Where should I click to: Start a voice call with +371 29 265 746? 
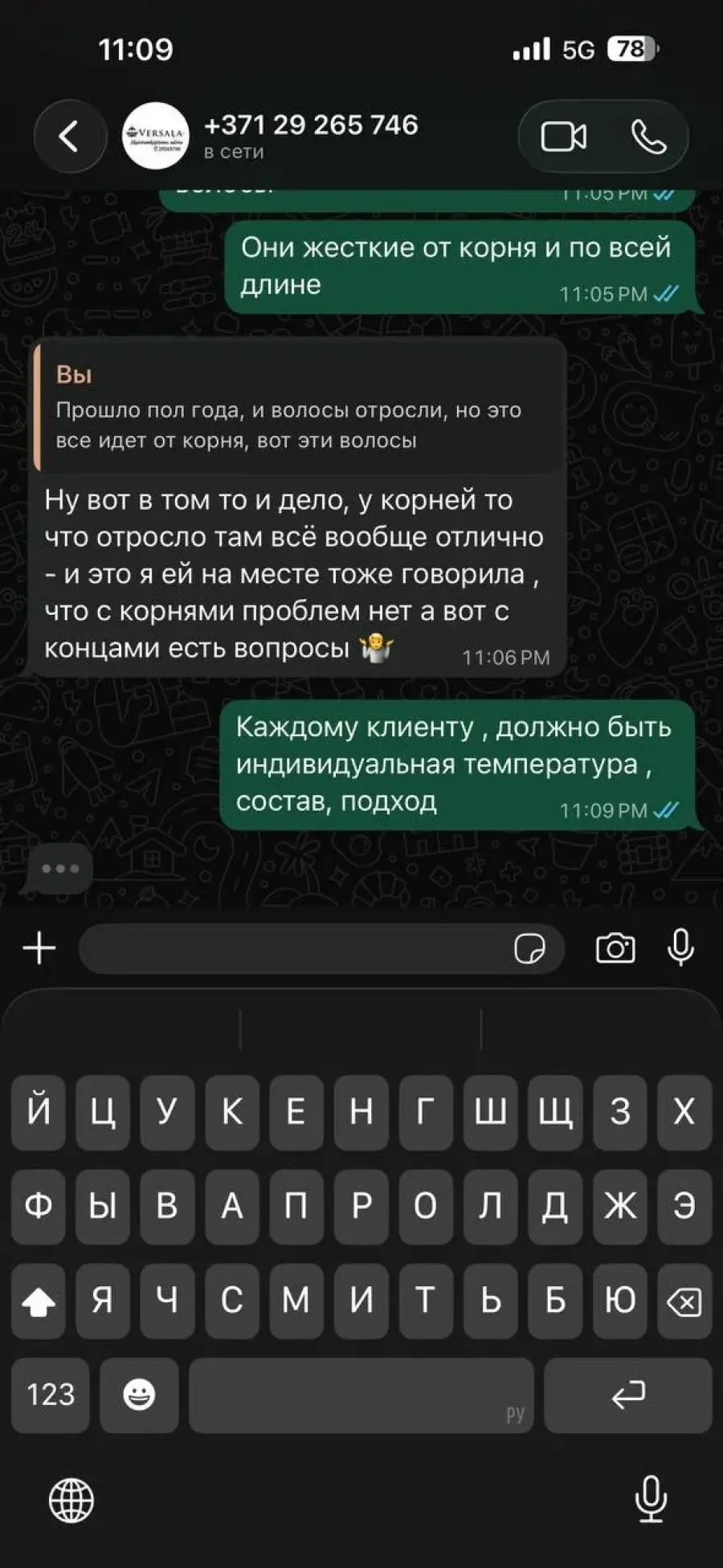click(648, 136)
